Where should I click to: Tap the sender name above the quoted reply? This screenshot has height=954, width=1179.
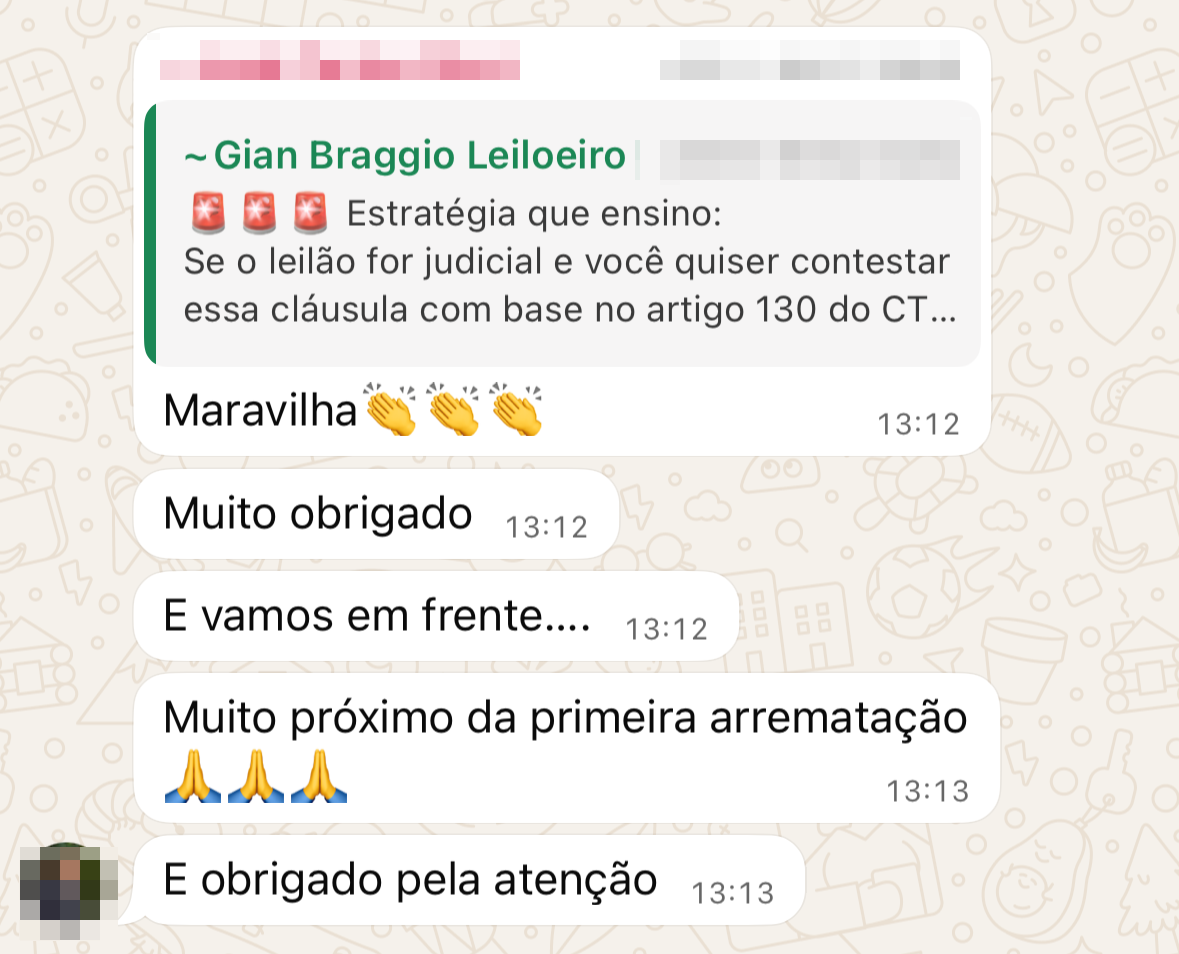[340, 61]
